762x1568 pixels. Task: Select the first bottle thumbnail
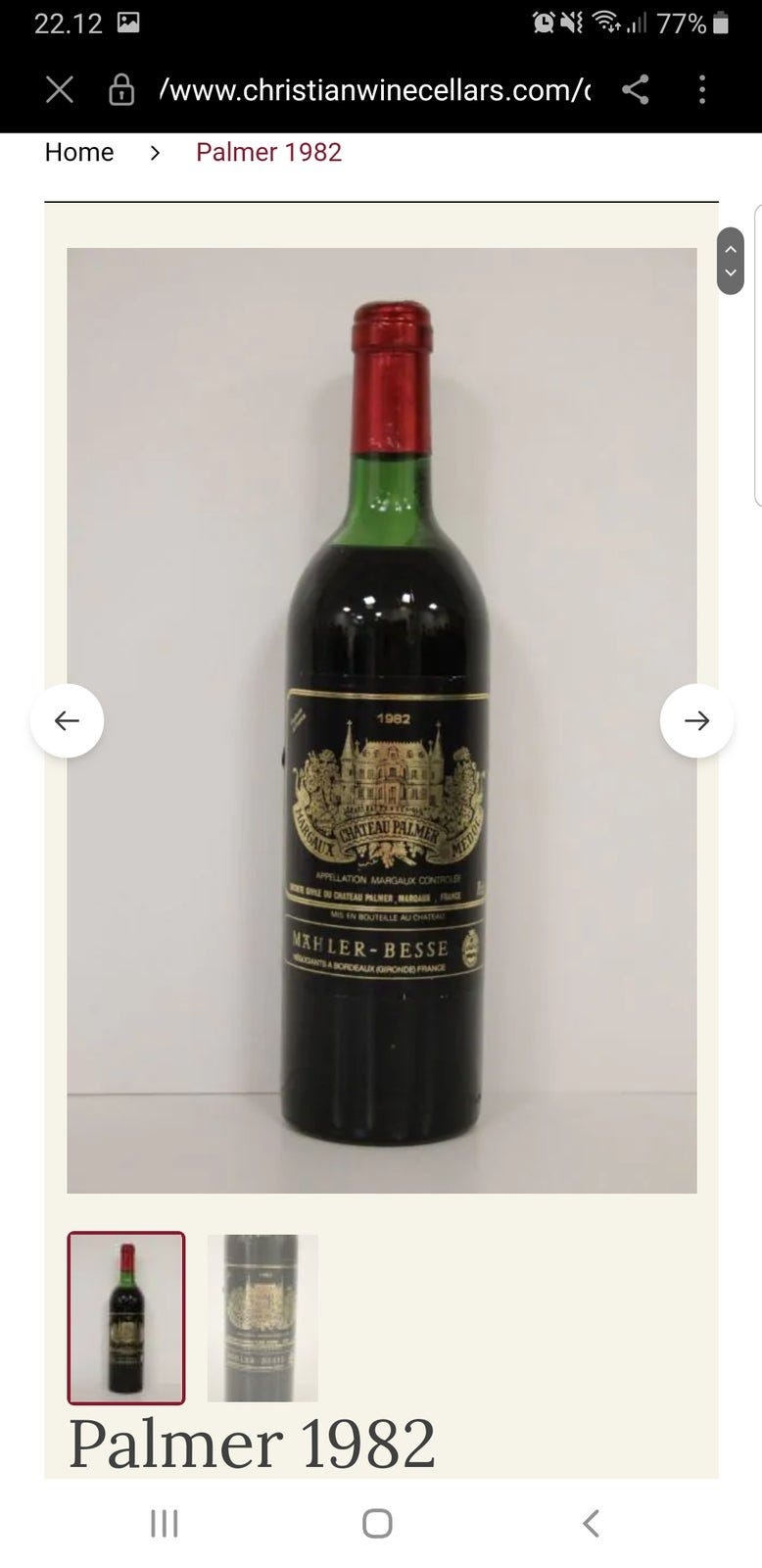[x=126, y=1317]
